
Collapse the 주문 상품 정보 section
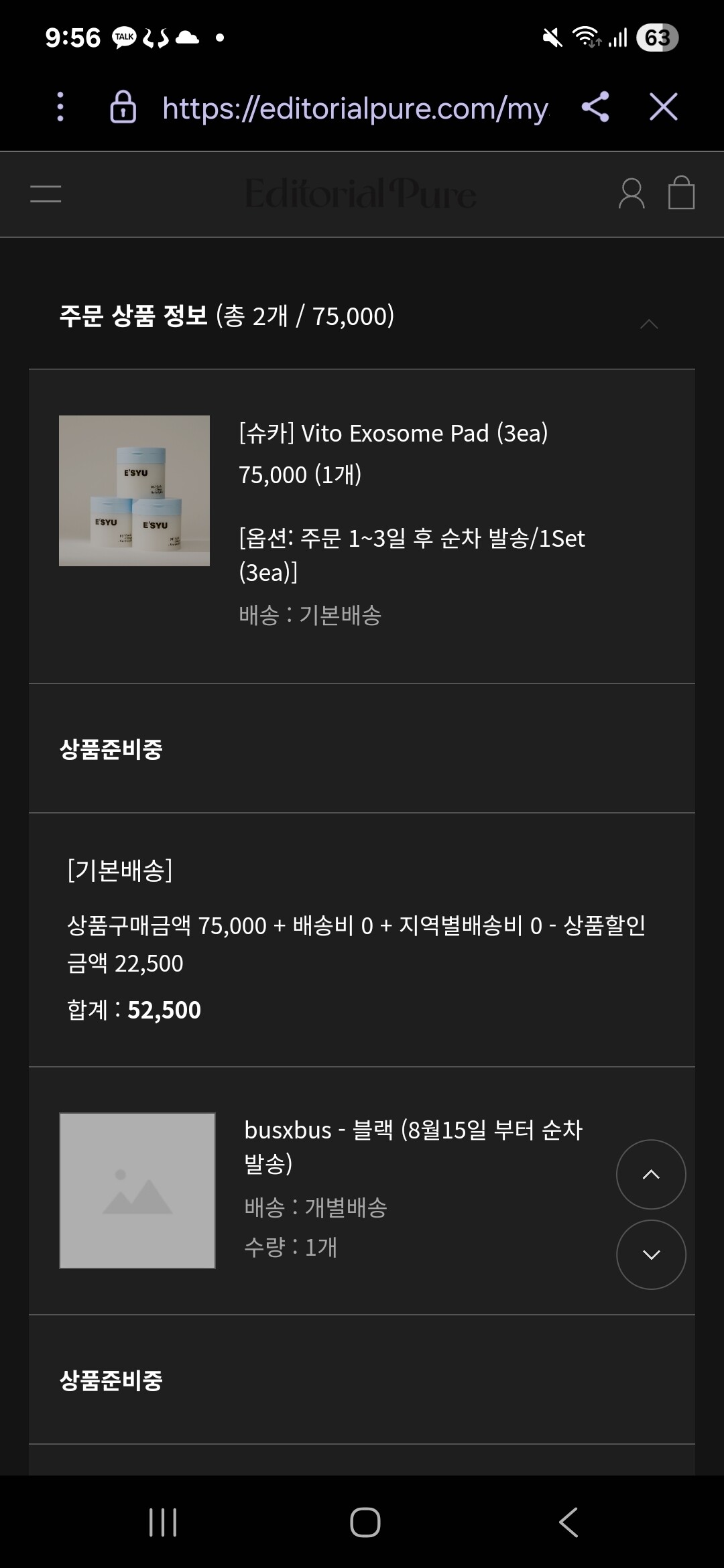(x=649, y=324)
